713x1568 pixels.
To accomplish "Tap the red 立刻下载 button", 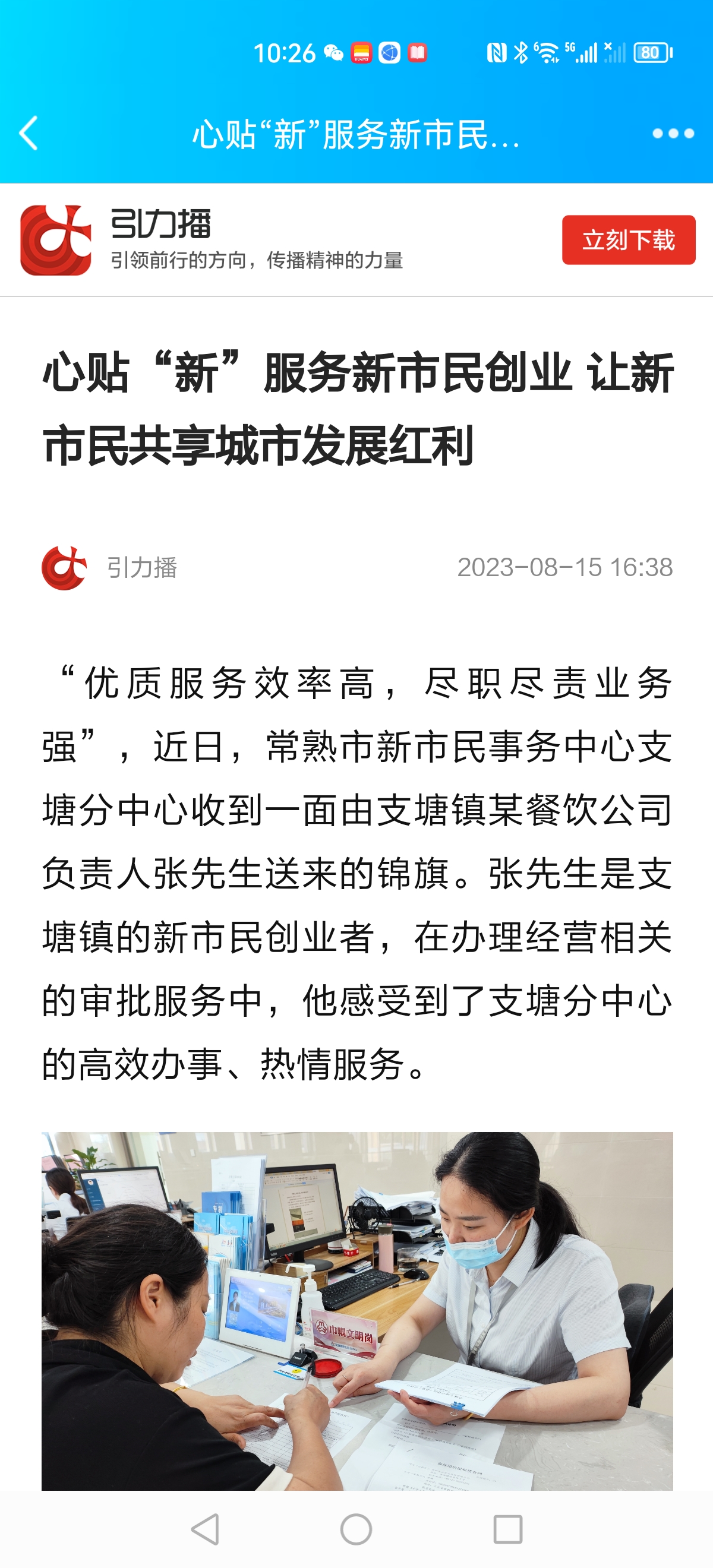I will pos(629,240).
